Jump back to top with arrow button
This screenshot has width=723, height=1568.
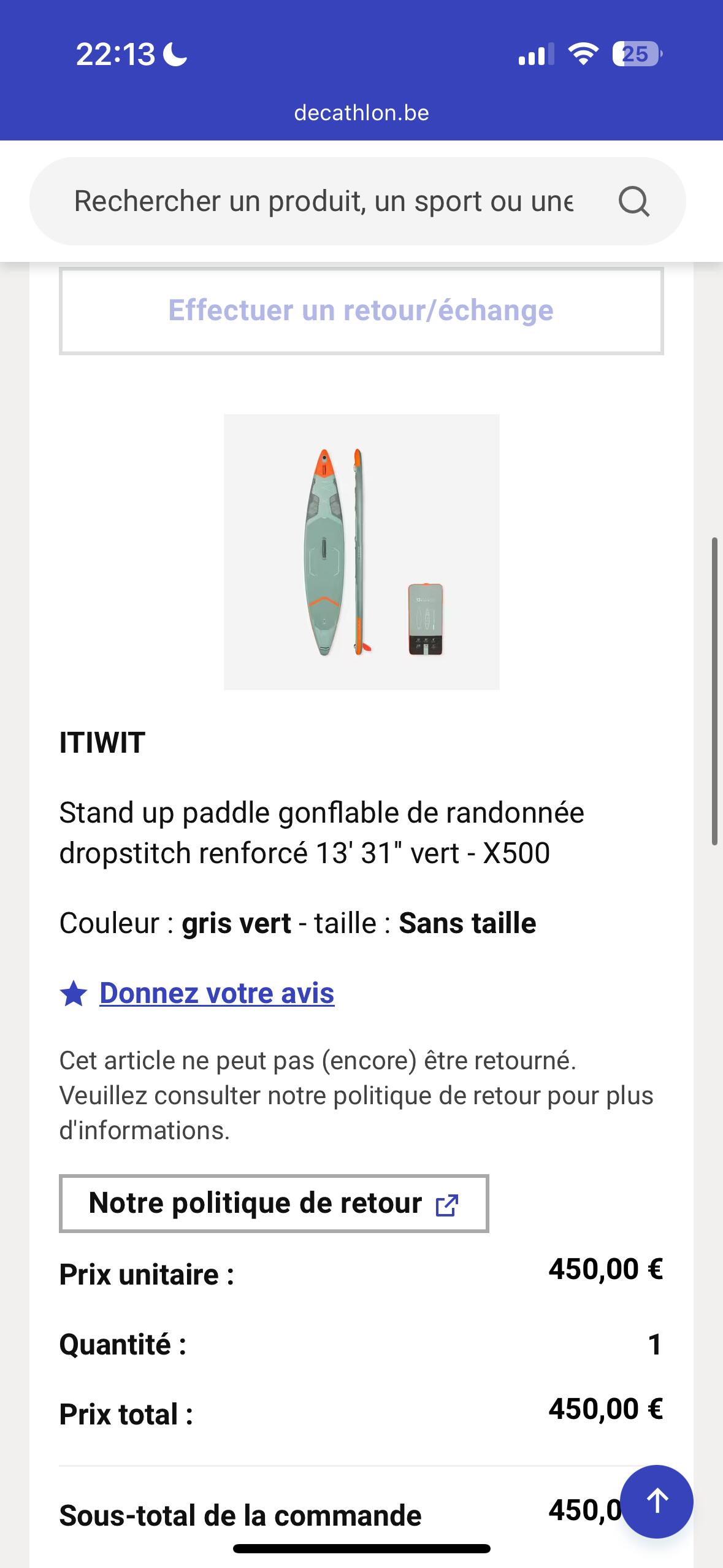[x=657, y=1501]
